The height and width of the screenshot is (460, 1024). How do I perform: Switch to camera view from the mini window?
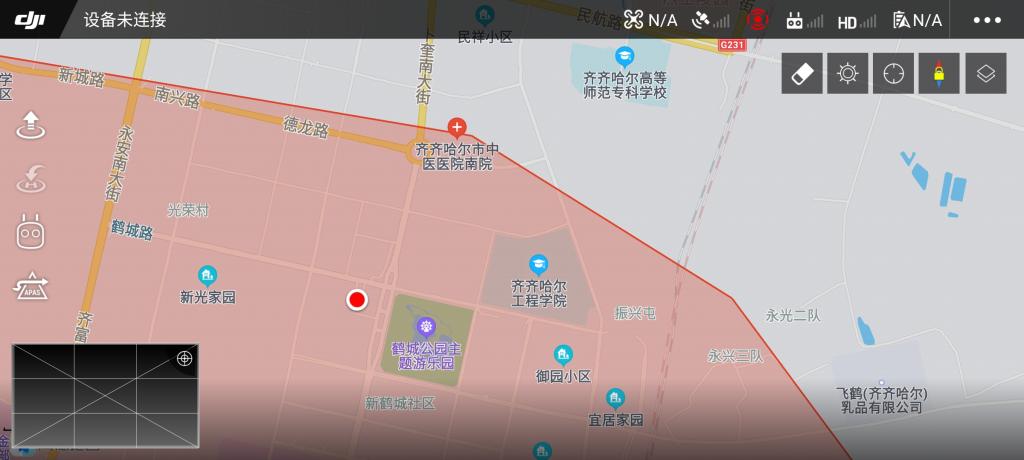(x=105, y=395)
